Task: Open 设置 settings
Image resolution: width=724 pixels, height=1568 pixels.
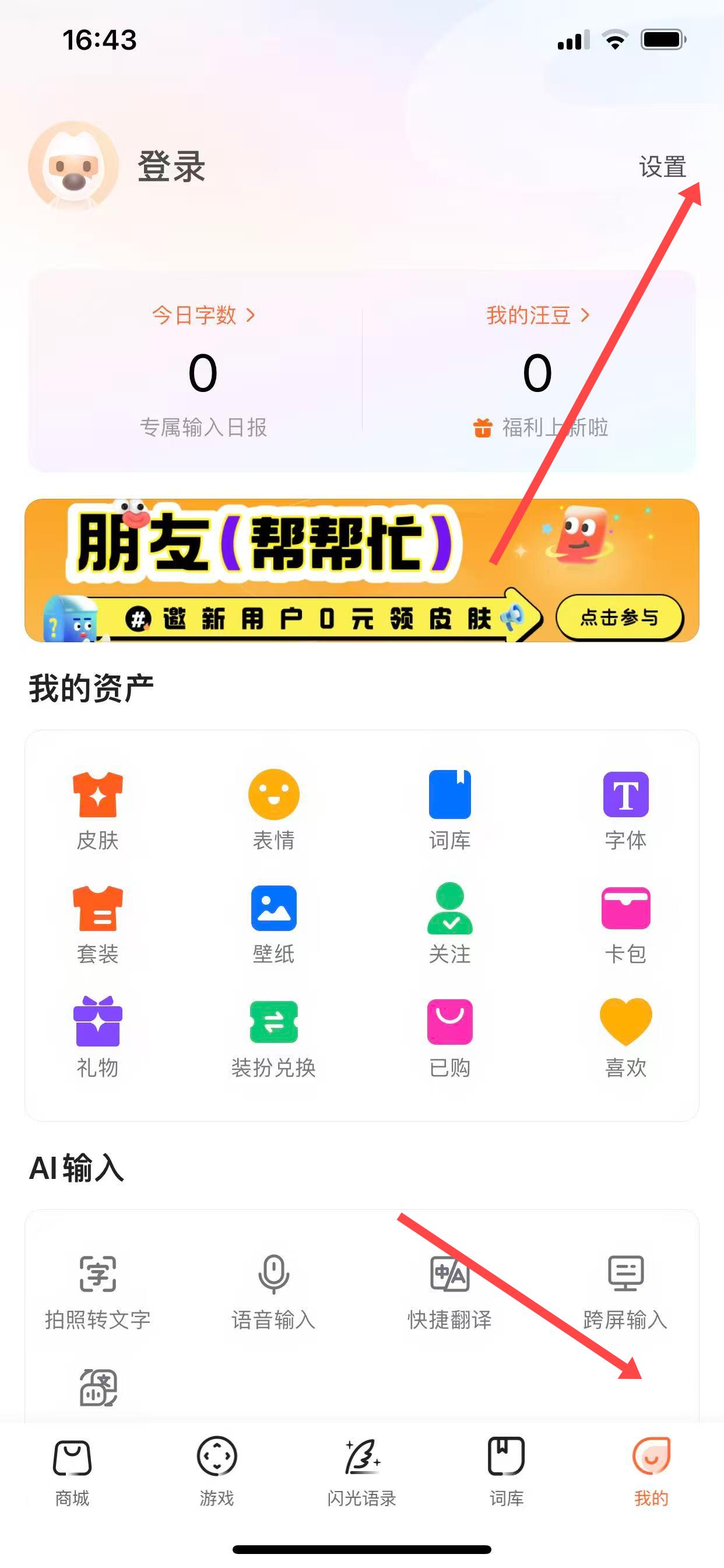Action: (x=662, y=166)
